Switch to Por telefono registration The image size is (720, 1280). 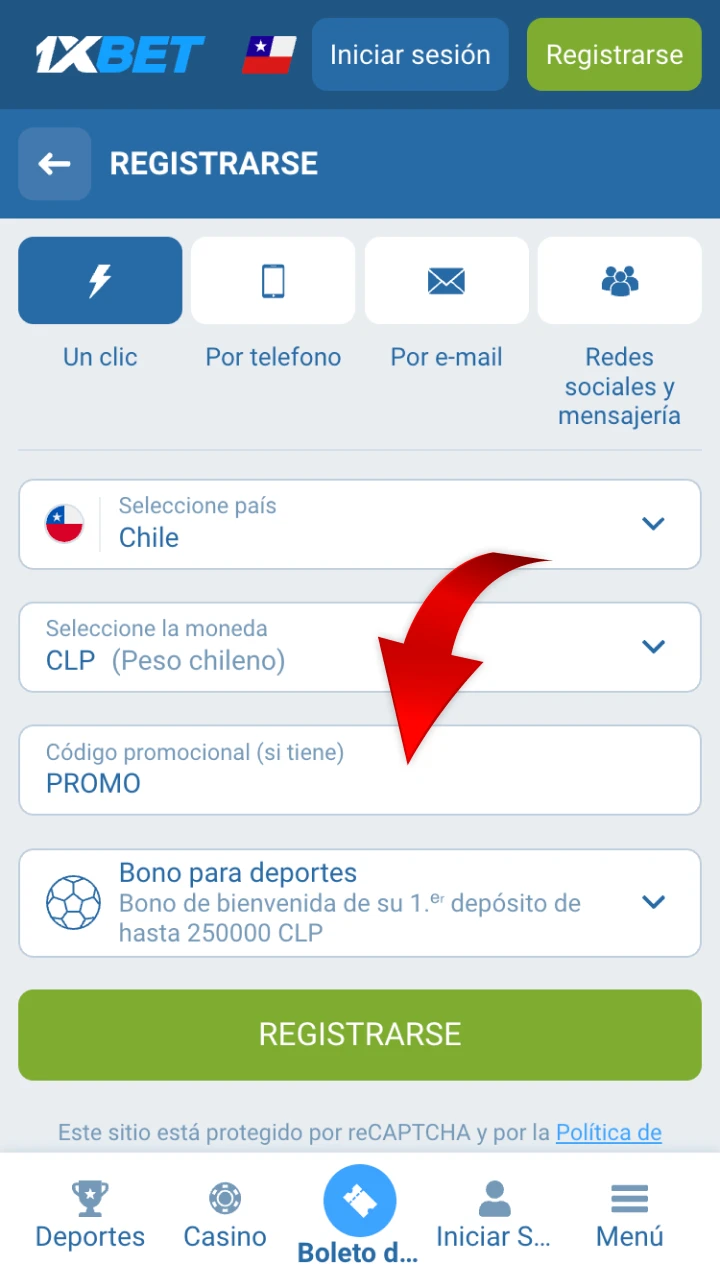click(273, 281)
